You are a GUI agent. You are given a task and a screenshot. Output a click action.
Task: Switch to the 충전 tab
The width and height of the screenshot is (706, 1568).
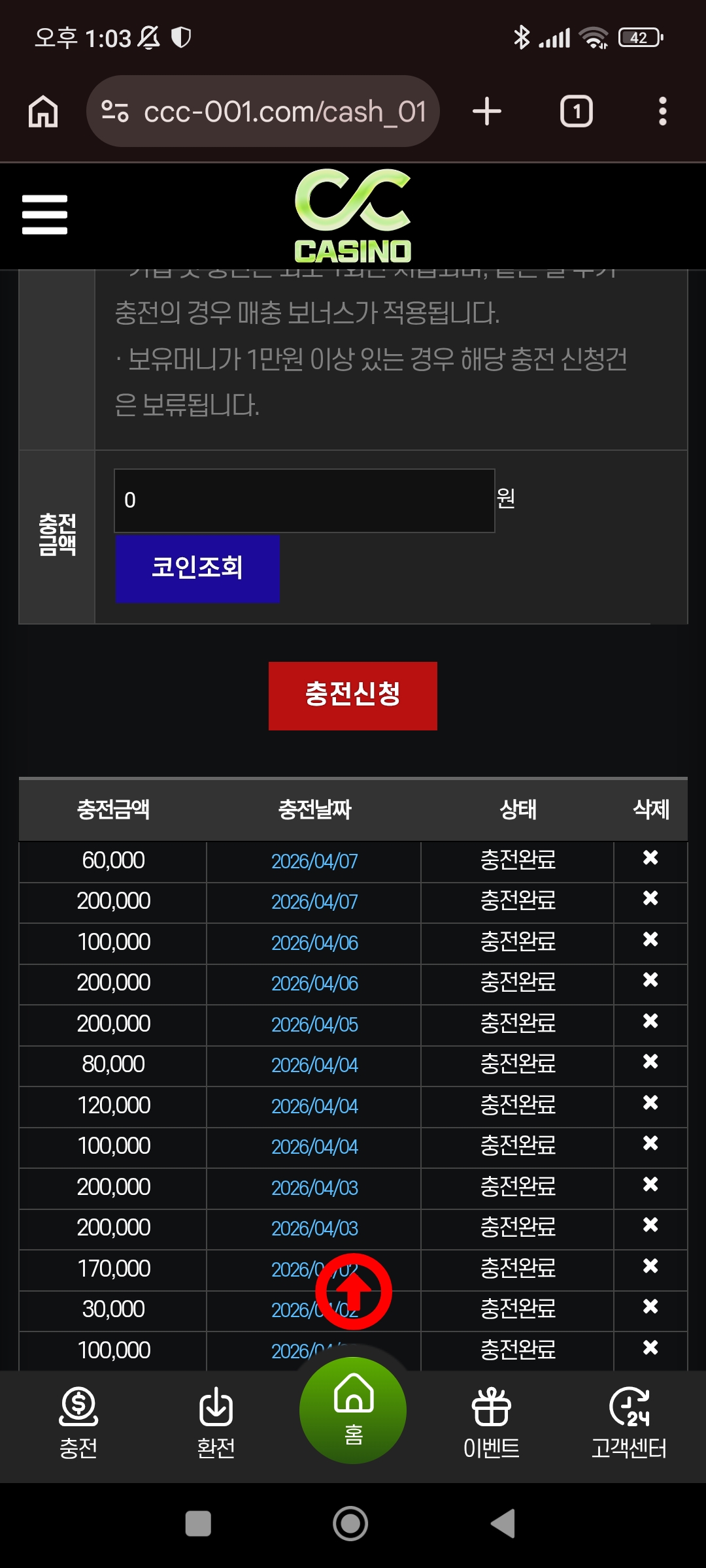point(78,1426)
